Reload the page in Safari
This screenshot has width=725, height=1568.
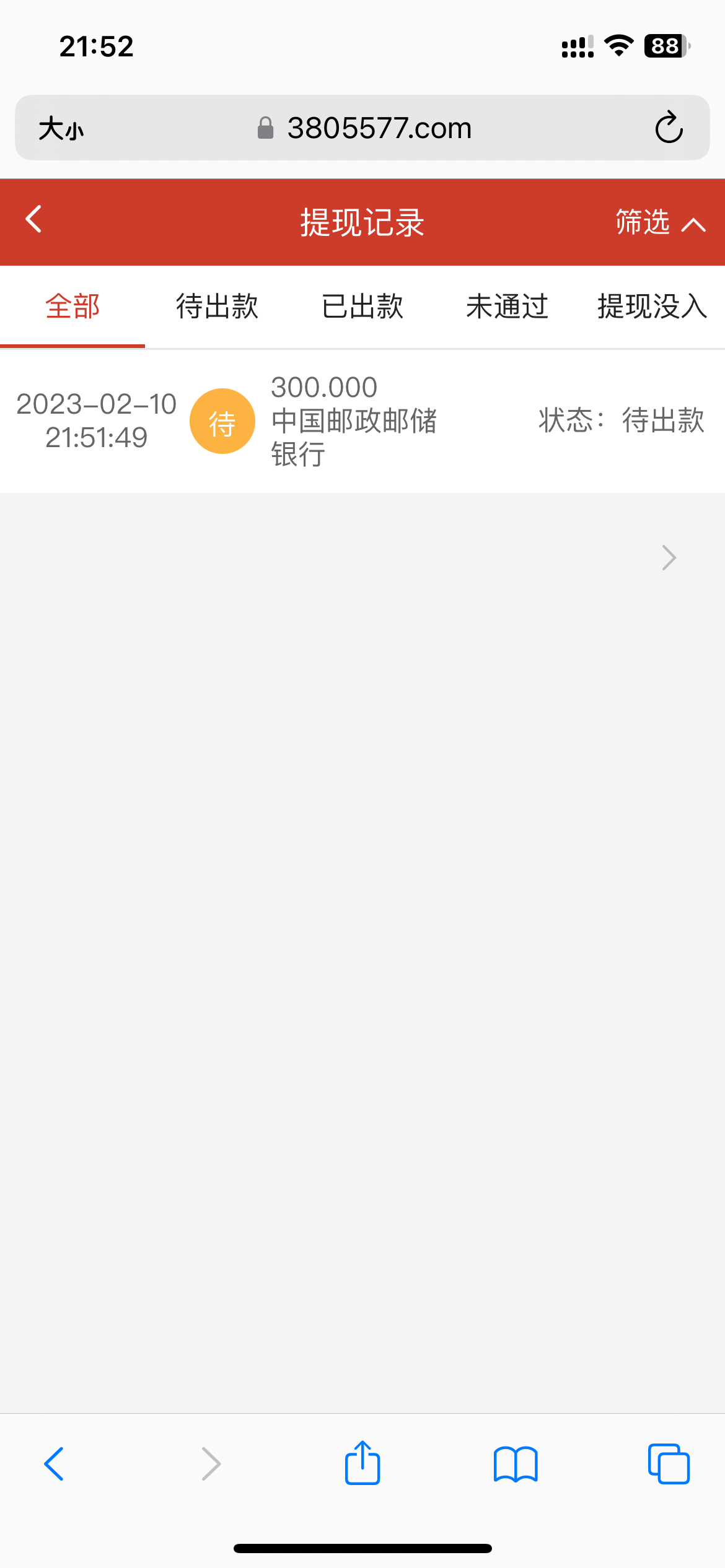pyautogui.click(x=669, y=128)
